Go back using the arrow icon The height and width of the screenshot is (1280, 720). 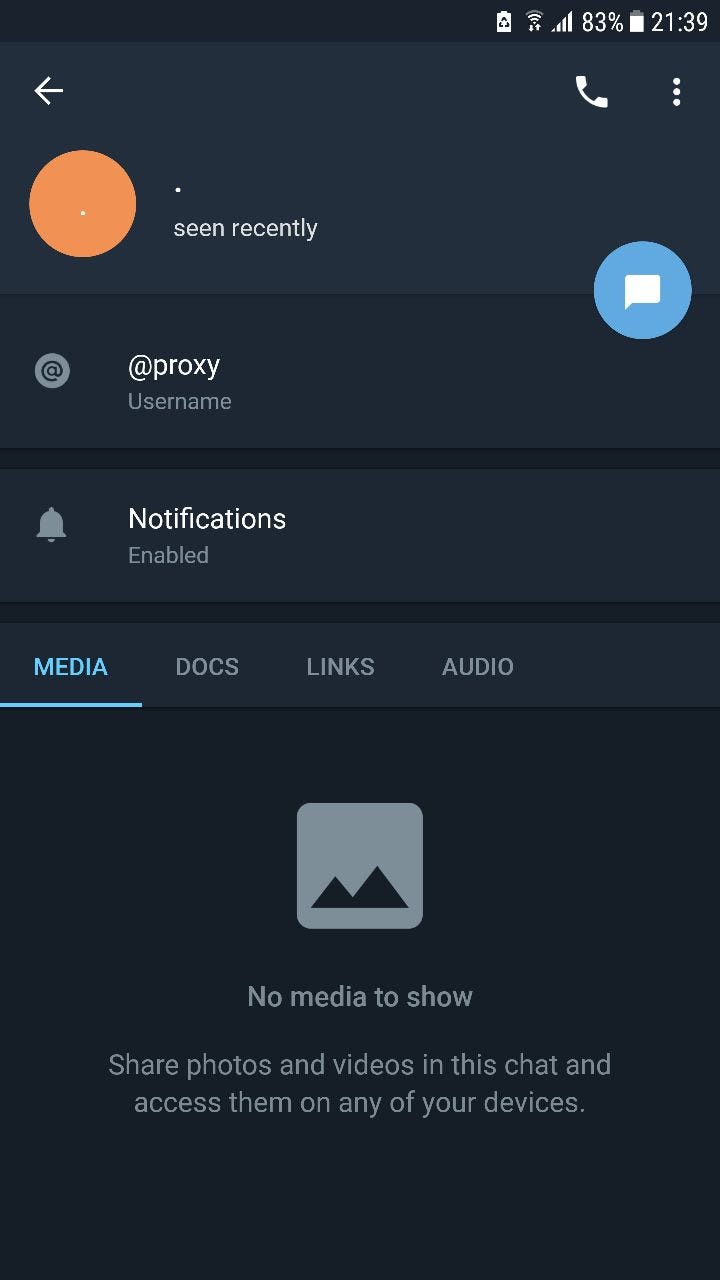[48, 91]
